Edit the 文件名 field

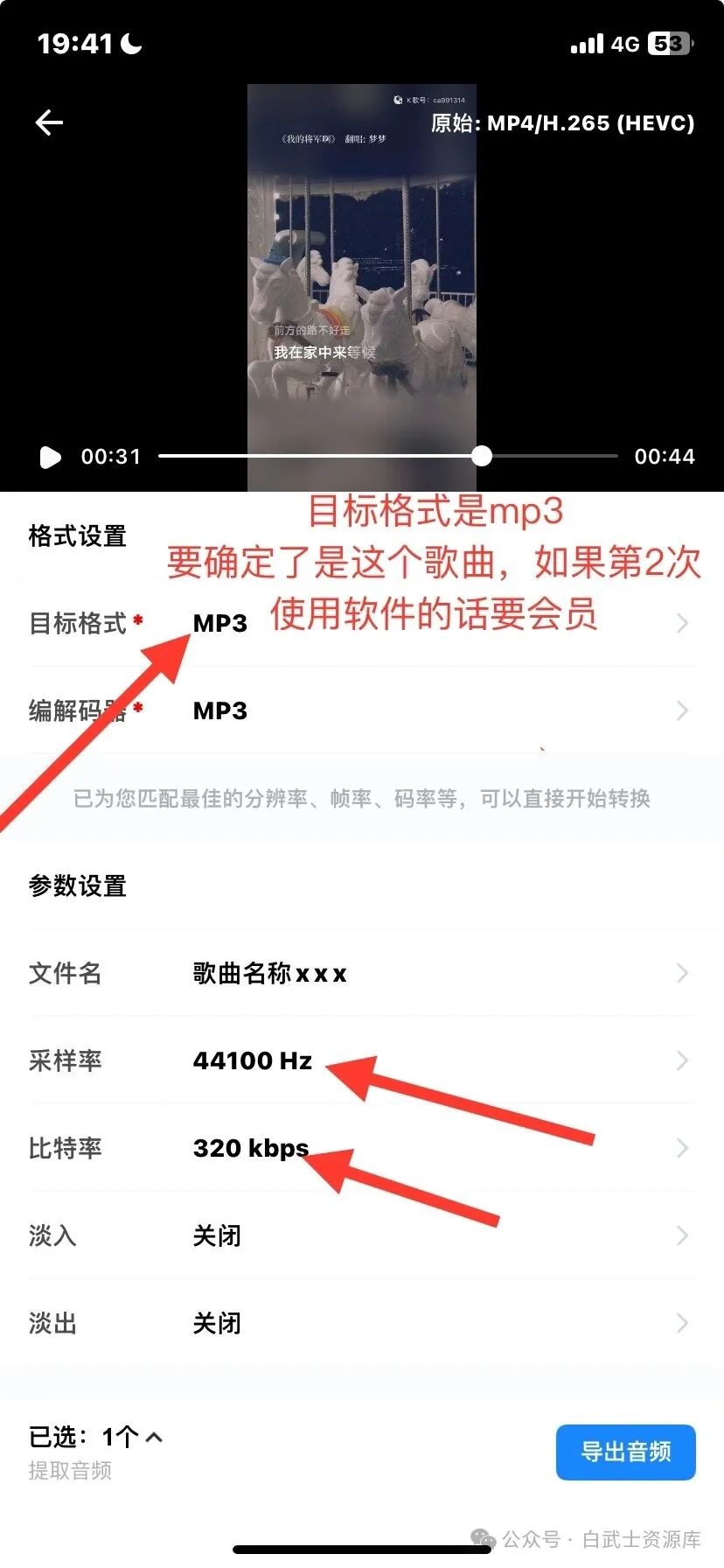(x=361, y=973)
